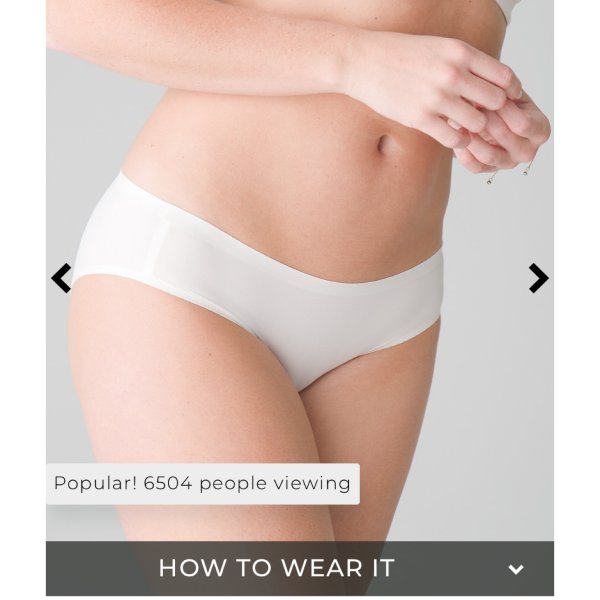
Task: Go to the previous product image
Action: (x=61, y=278)
